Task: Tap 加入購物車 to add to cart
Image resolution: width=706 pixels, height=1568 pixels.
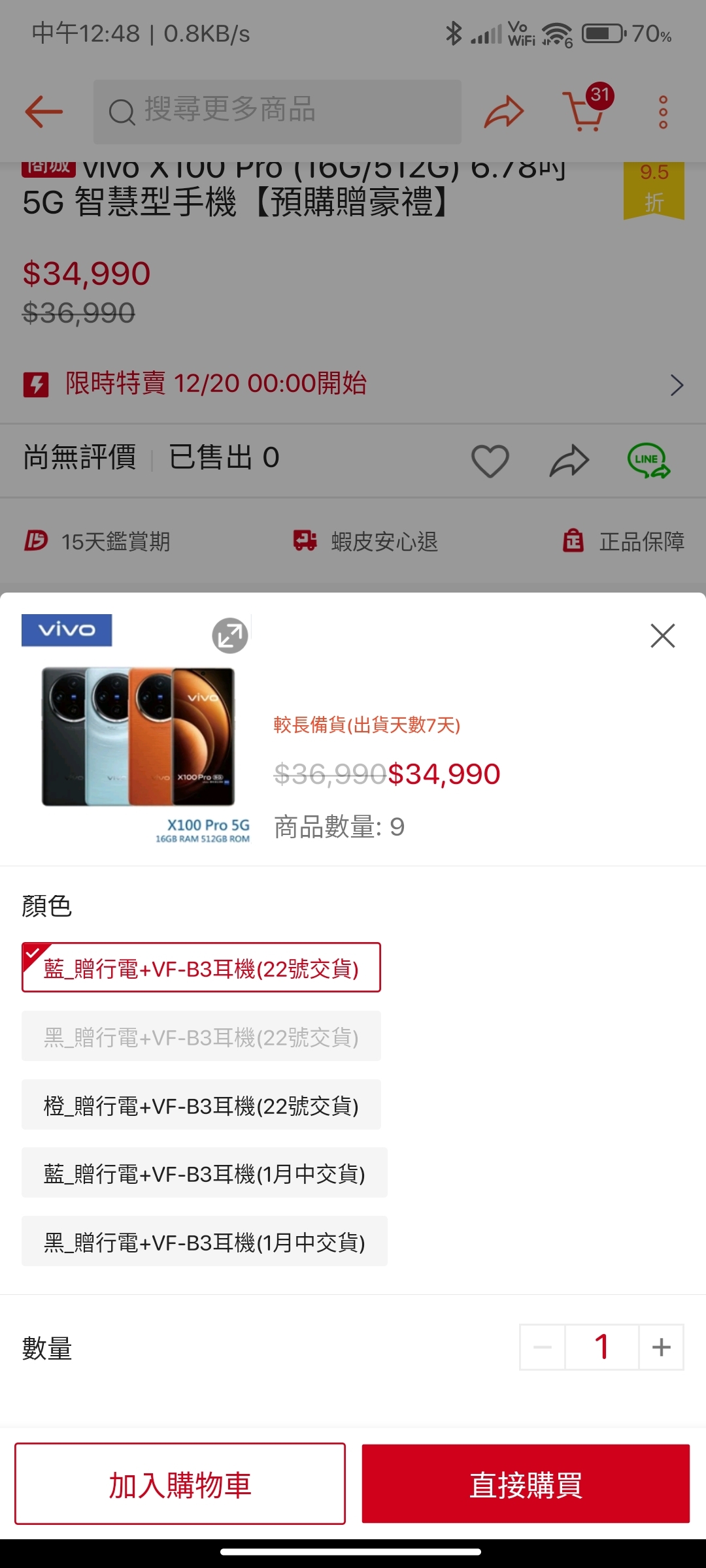Action: (180, 1484)
